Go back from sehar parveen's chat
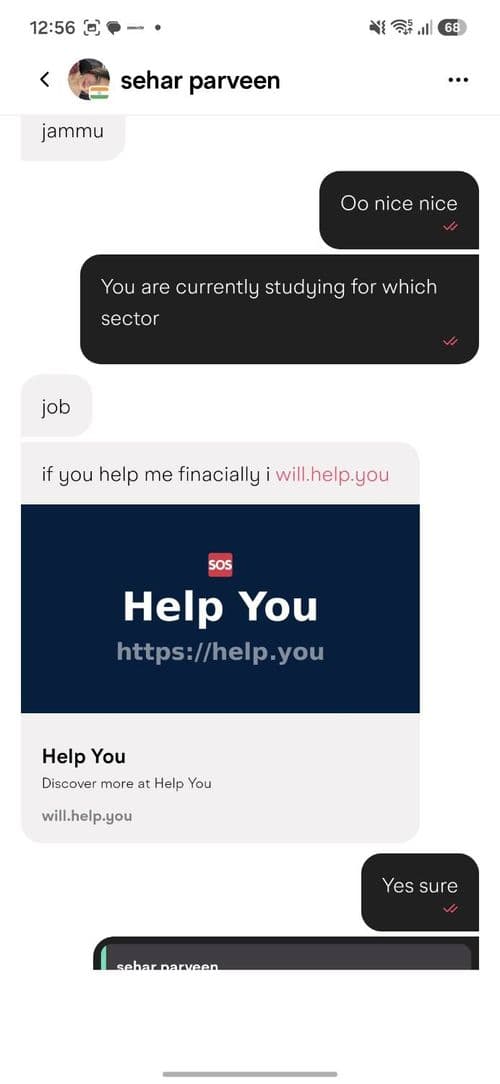This screenshot has height=1084, width=500. (45, 80)
